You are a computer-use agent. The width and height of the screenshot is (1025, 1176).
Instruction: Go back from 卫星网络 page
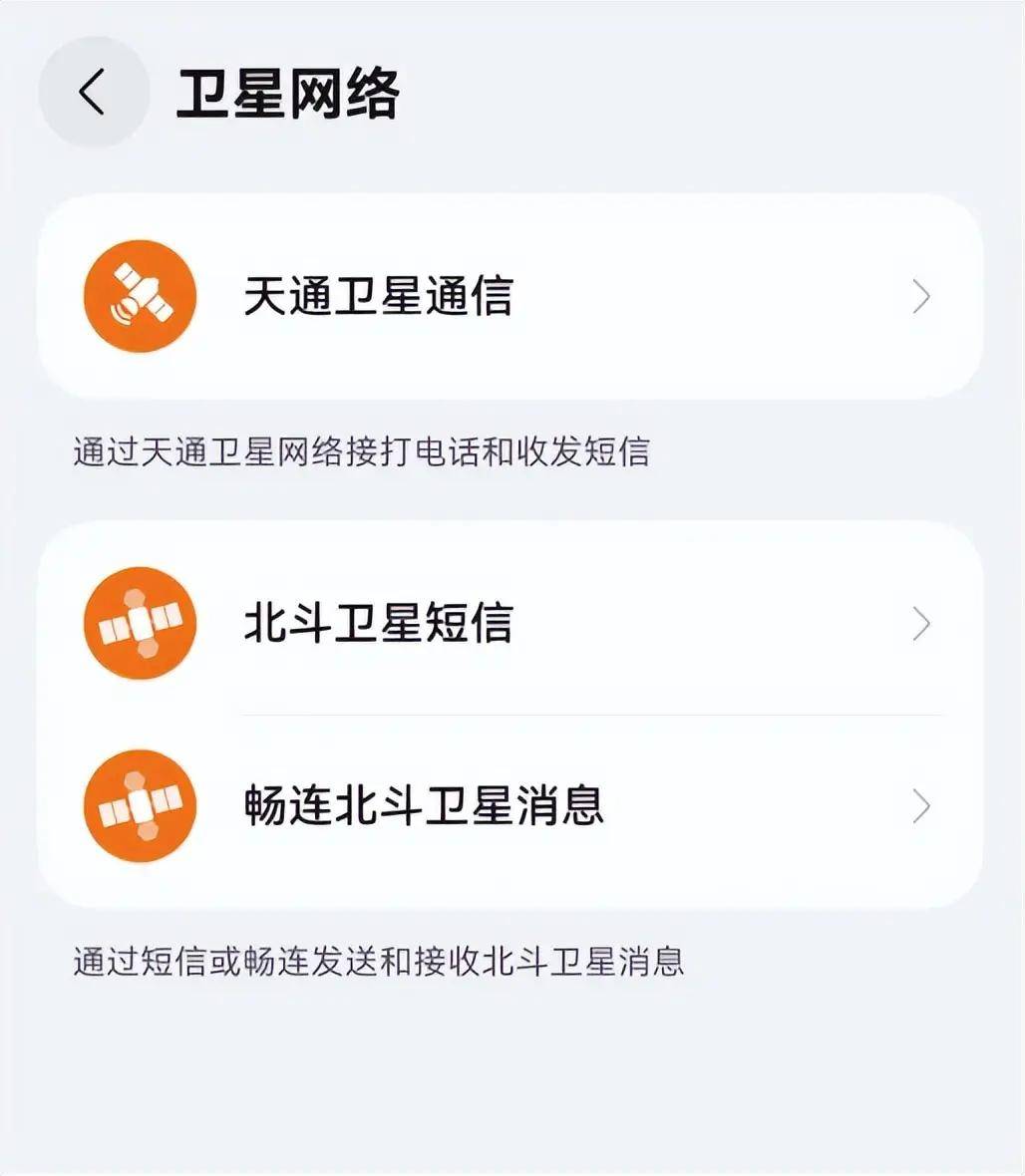coord(93,93)
